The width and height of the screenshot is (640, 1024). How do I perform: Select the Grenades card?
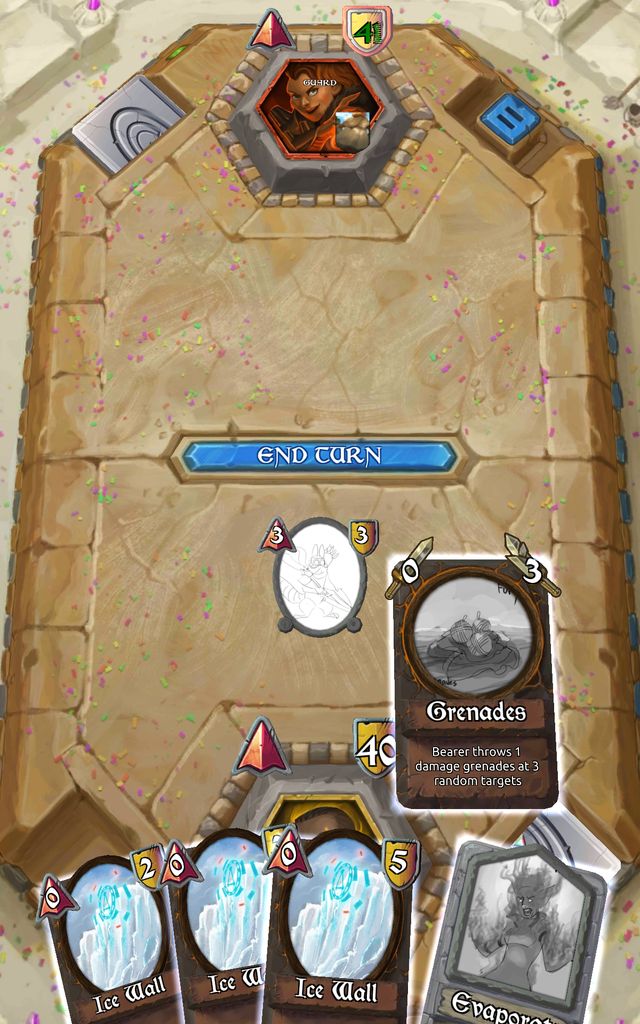[476, 680]
